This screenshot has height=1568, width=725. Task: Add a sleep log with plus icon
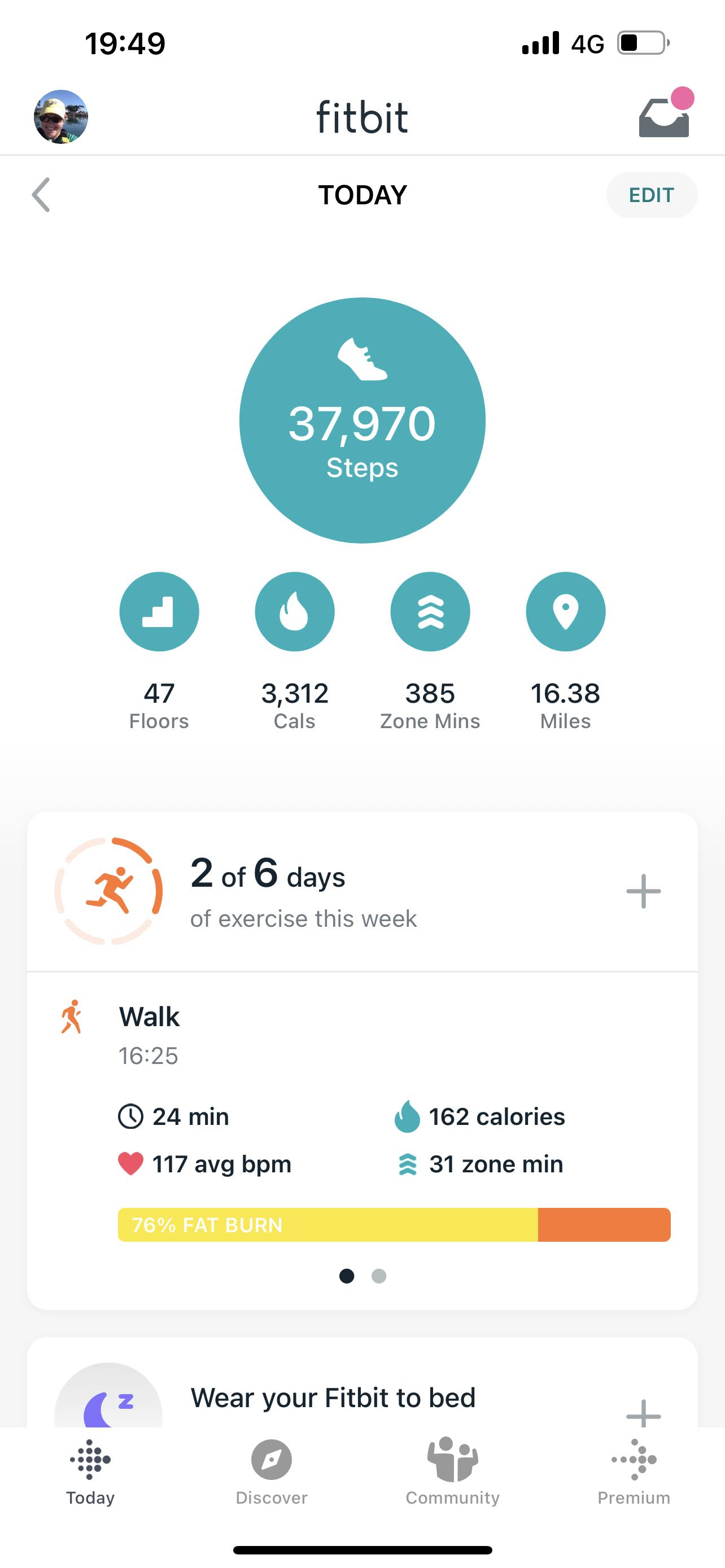pos(643,1412)
